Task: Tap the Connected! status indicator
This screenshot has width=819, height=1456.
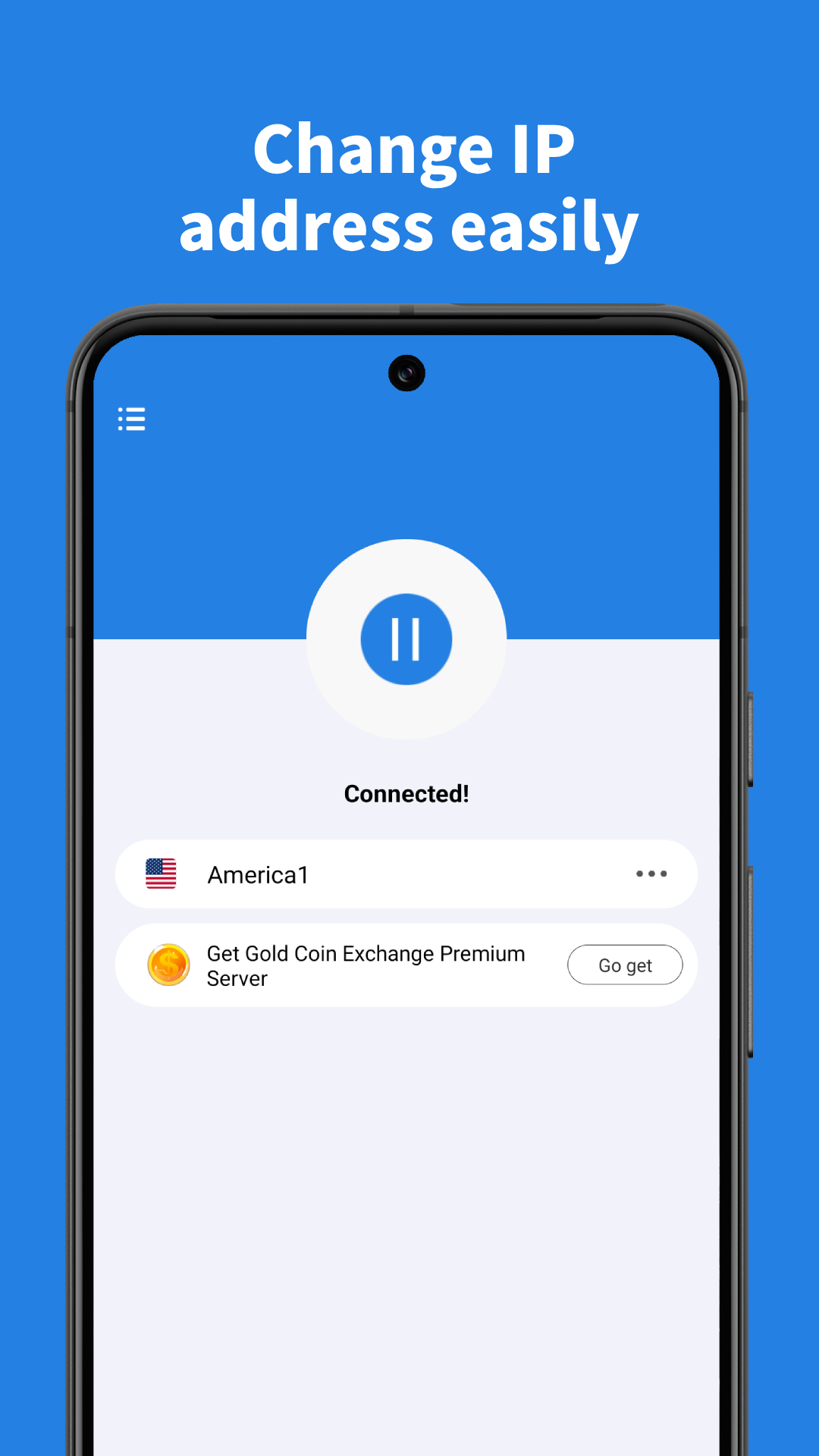Action: click(406, 793)
